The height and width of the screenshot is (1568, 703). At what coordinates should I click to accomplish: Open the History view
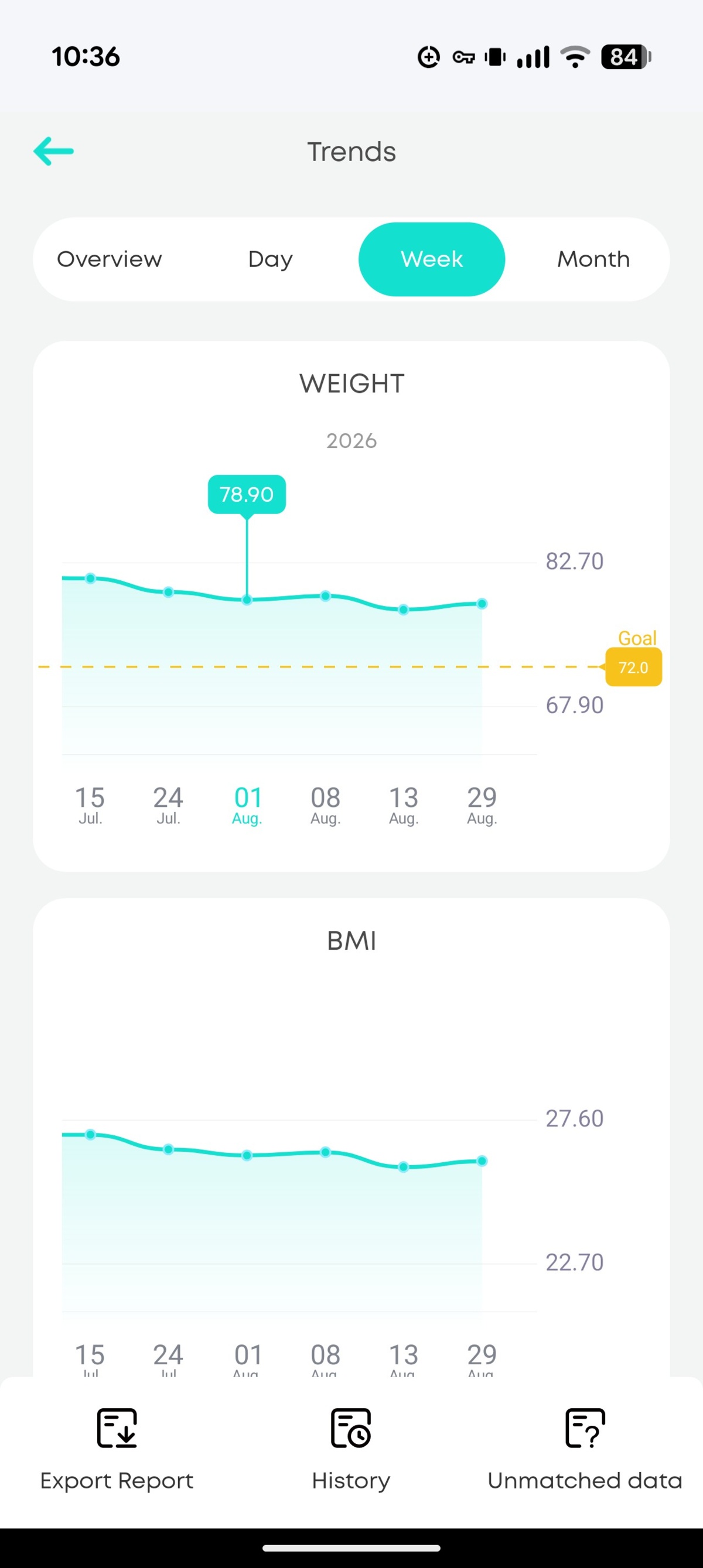click(x=351, y=1449)
